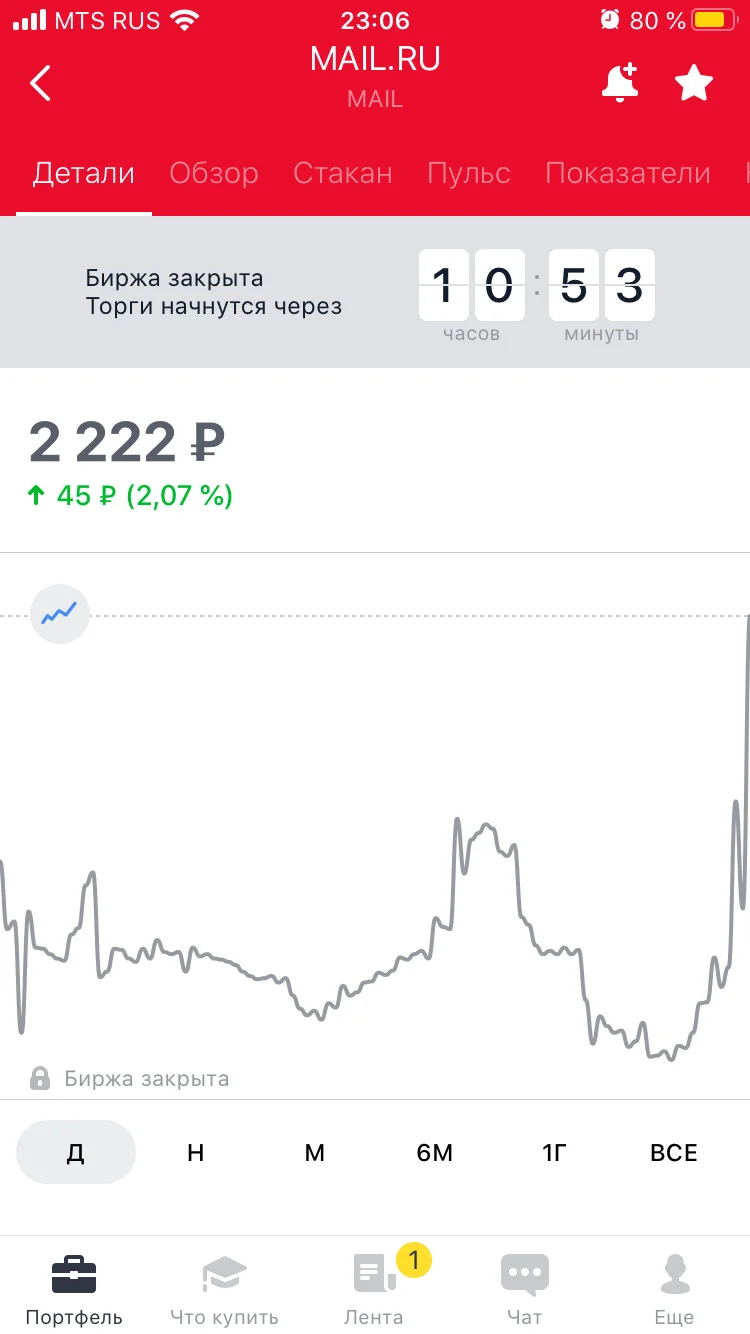Show the 1Г yearly chart range
This screenshot has height=1334, width=750.
555,1152
